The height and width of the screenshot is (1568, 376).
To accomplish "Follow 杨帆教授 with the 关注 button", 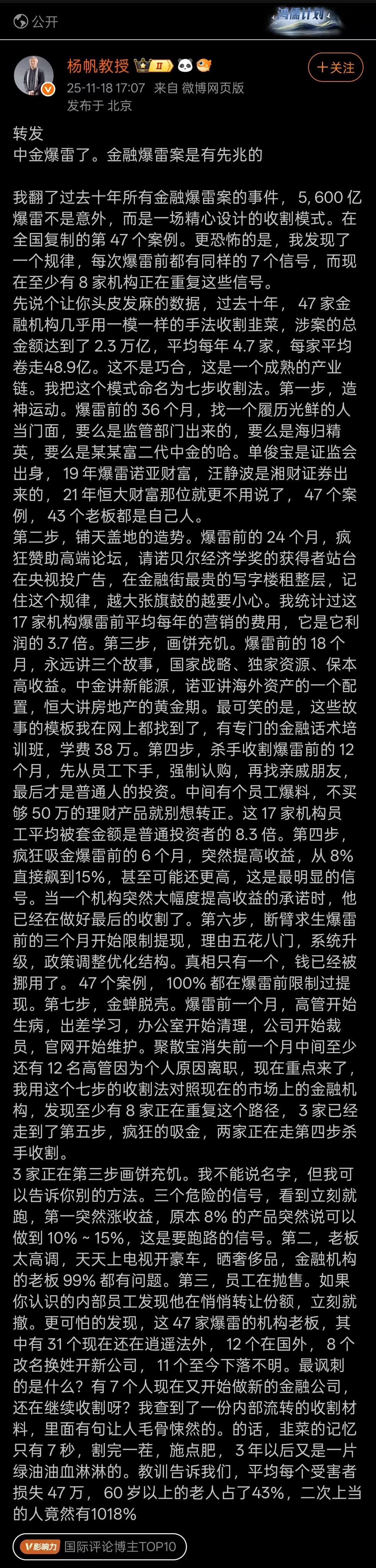I will click(x=335, y=68).
